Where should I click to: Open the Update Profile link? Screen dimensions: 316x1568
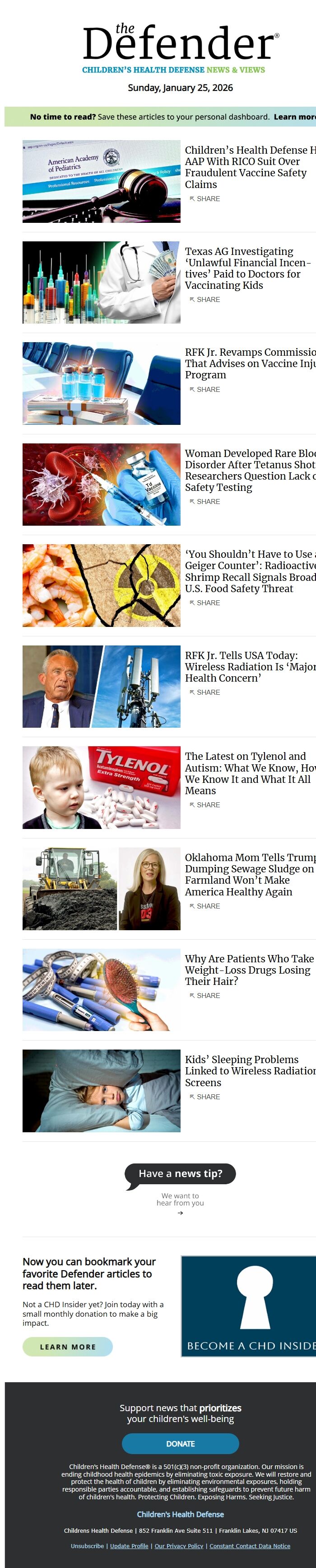(x=129, y=1545)
